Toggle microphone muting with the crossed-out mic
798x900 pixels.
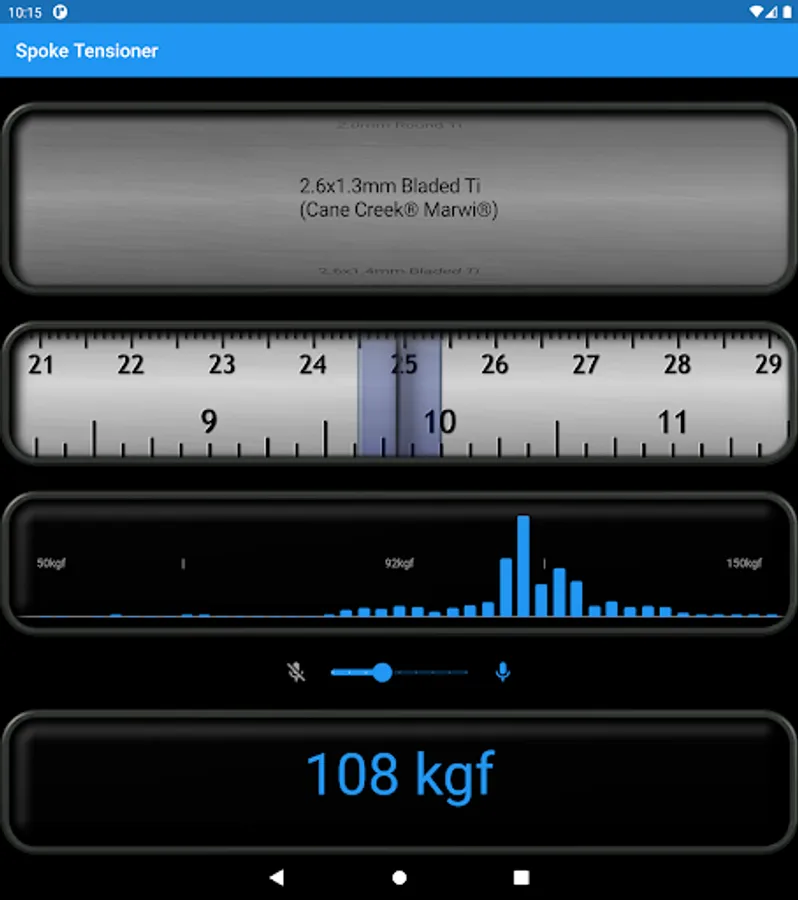pos(296,672)
